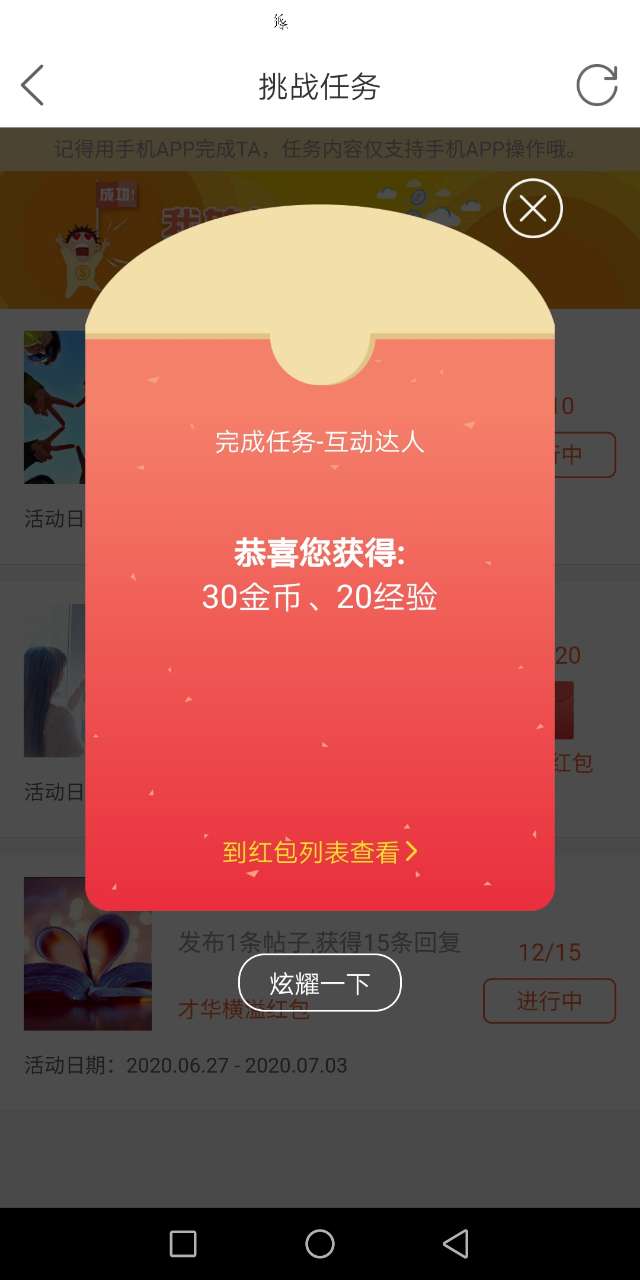Open the system recent apps view
Image resolution: width=640 pixels, height=1280 pixels.
[x=183, y=1243]
